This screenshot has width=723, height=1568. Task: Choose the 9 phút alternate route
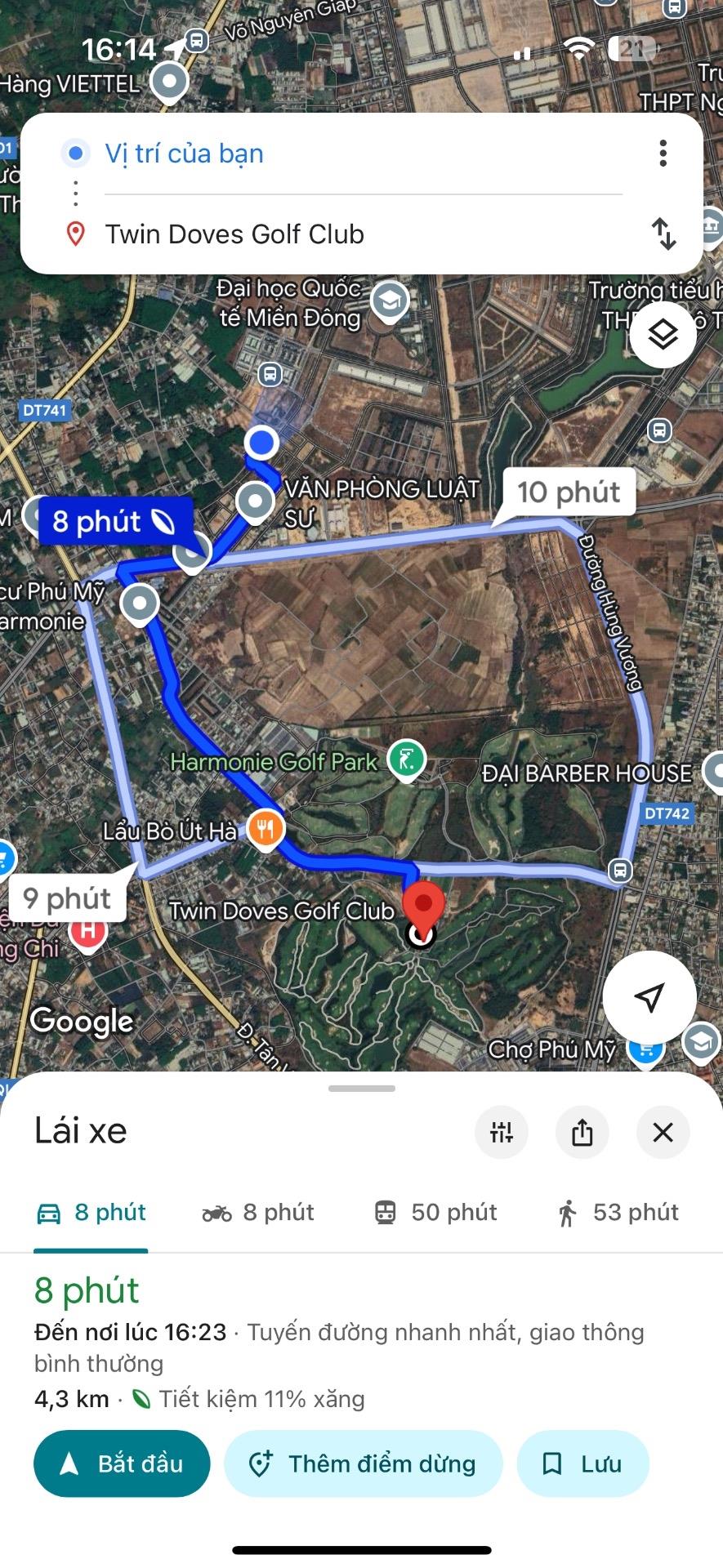[67, 898]
